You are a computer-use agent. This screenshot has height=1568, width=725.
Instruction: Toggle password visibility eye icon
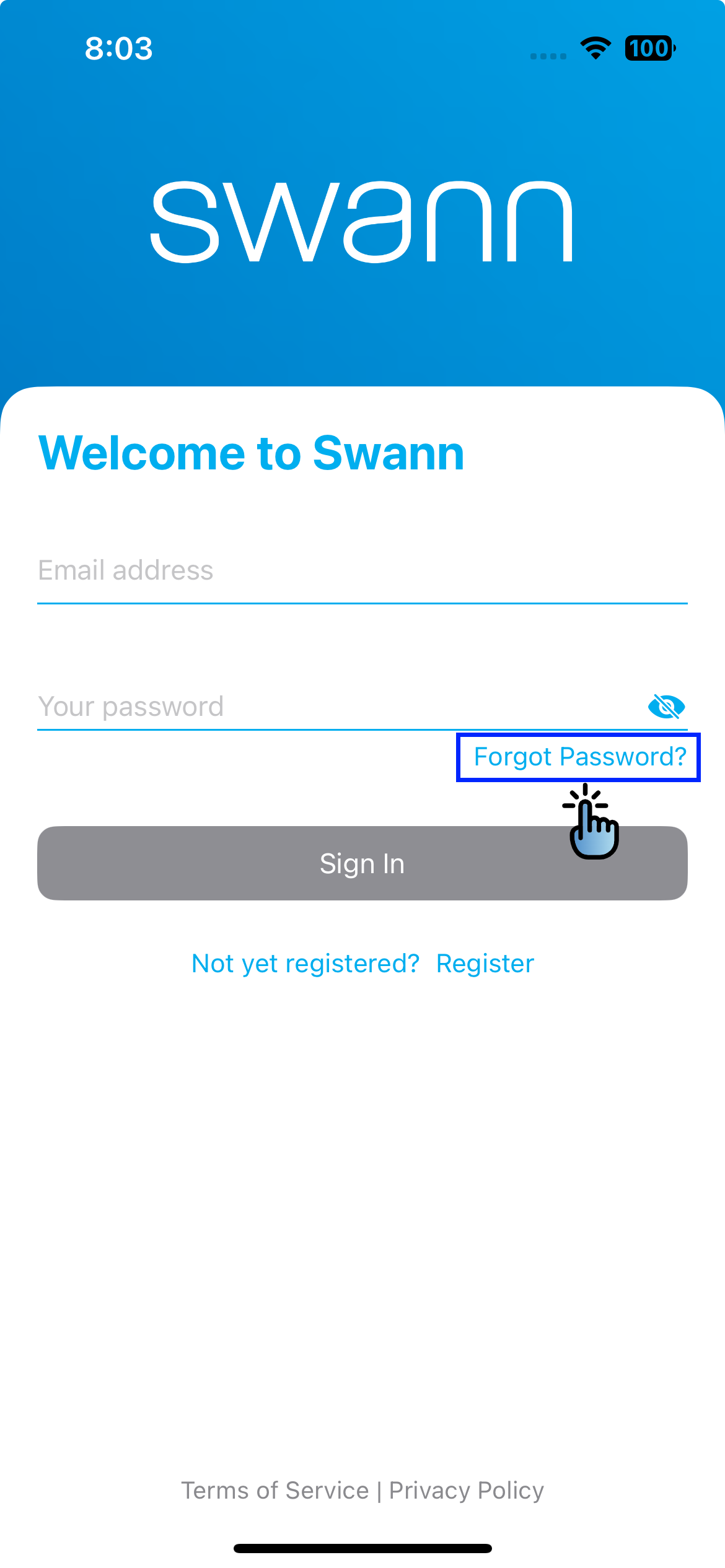click(666, 707)
